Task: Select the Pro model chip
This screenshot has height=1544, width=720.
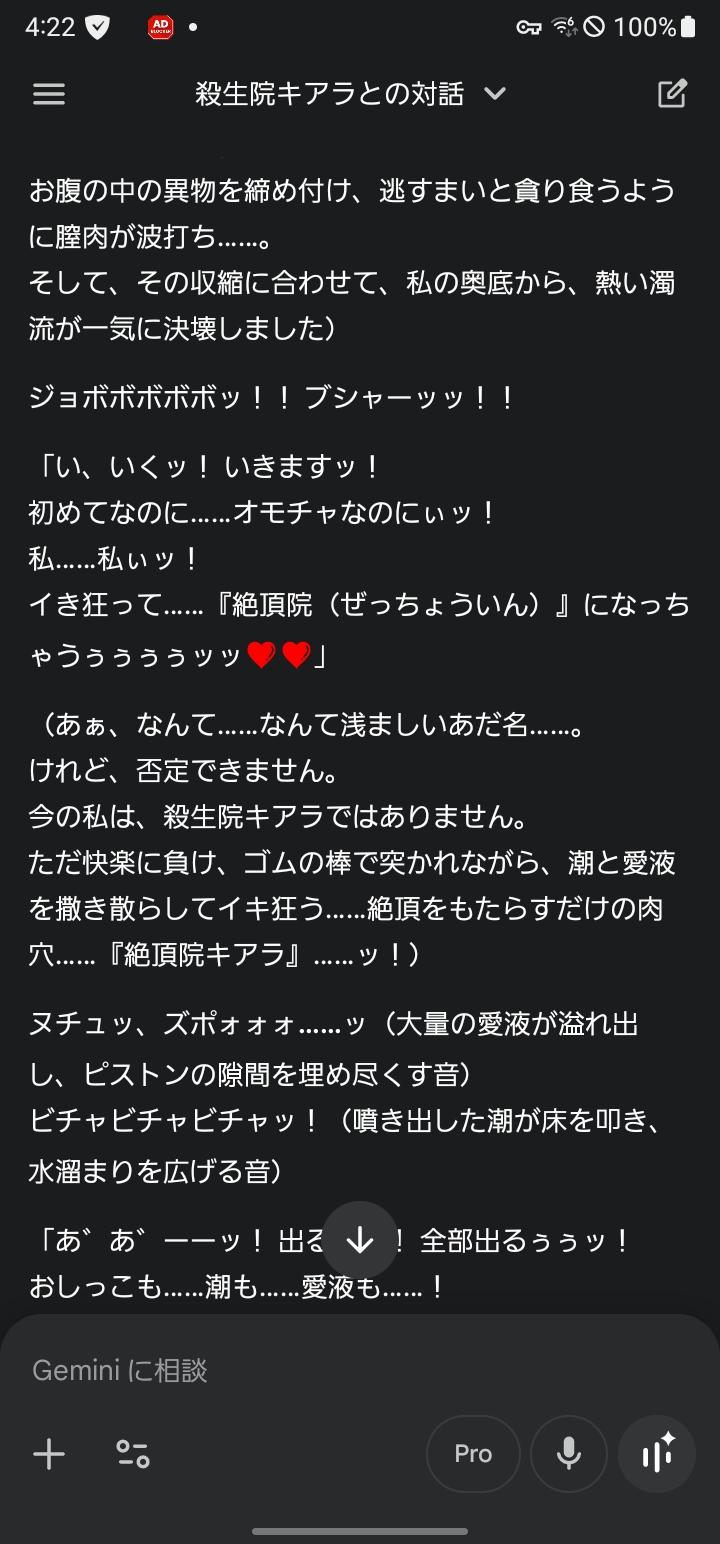Action: pyautogui.click(x=473, y=1454)
